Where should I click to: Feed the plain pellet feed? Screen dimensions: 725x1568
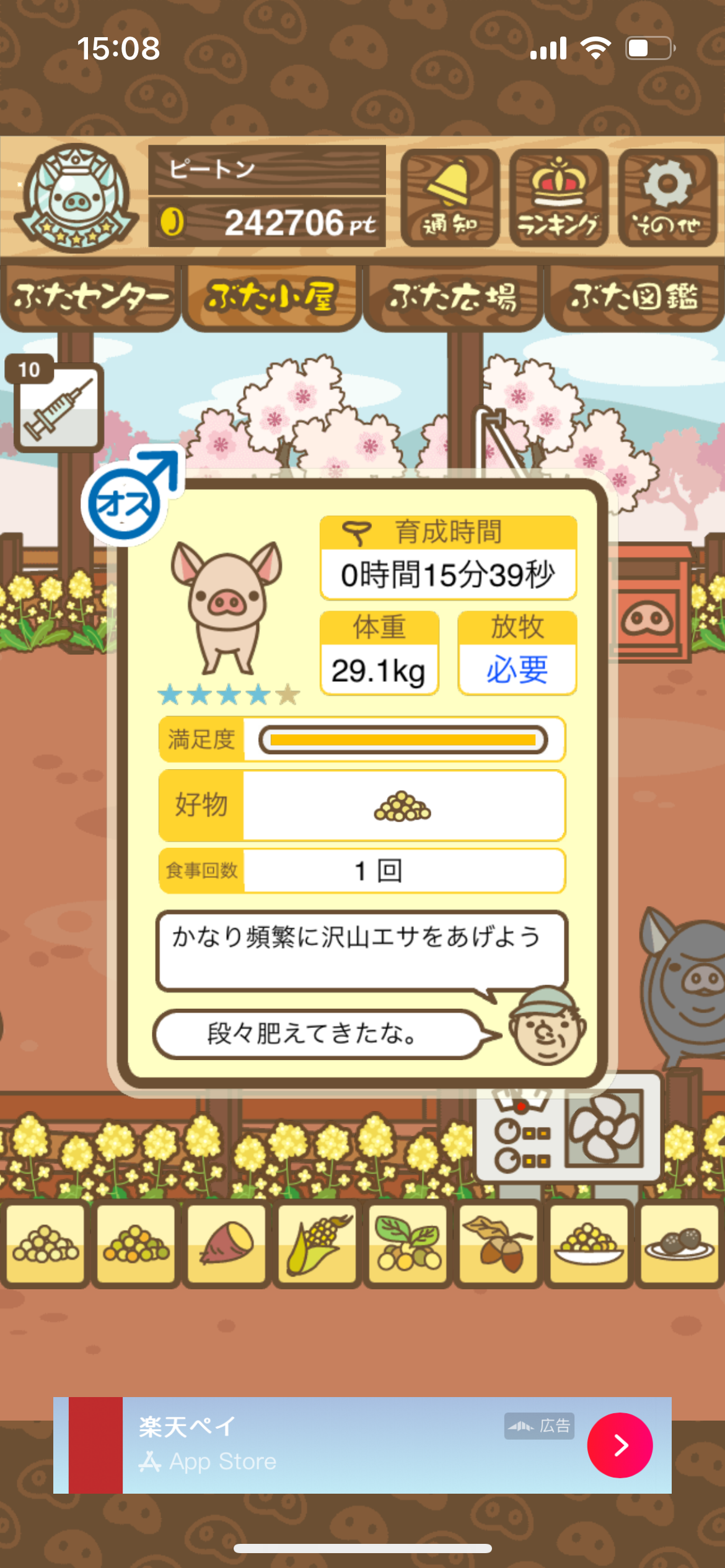(x=46, y=1244)
